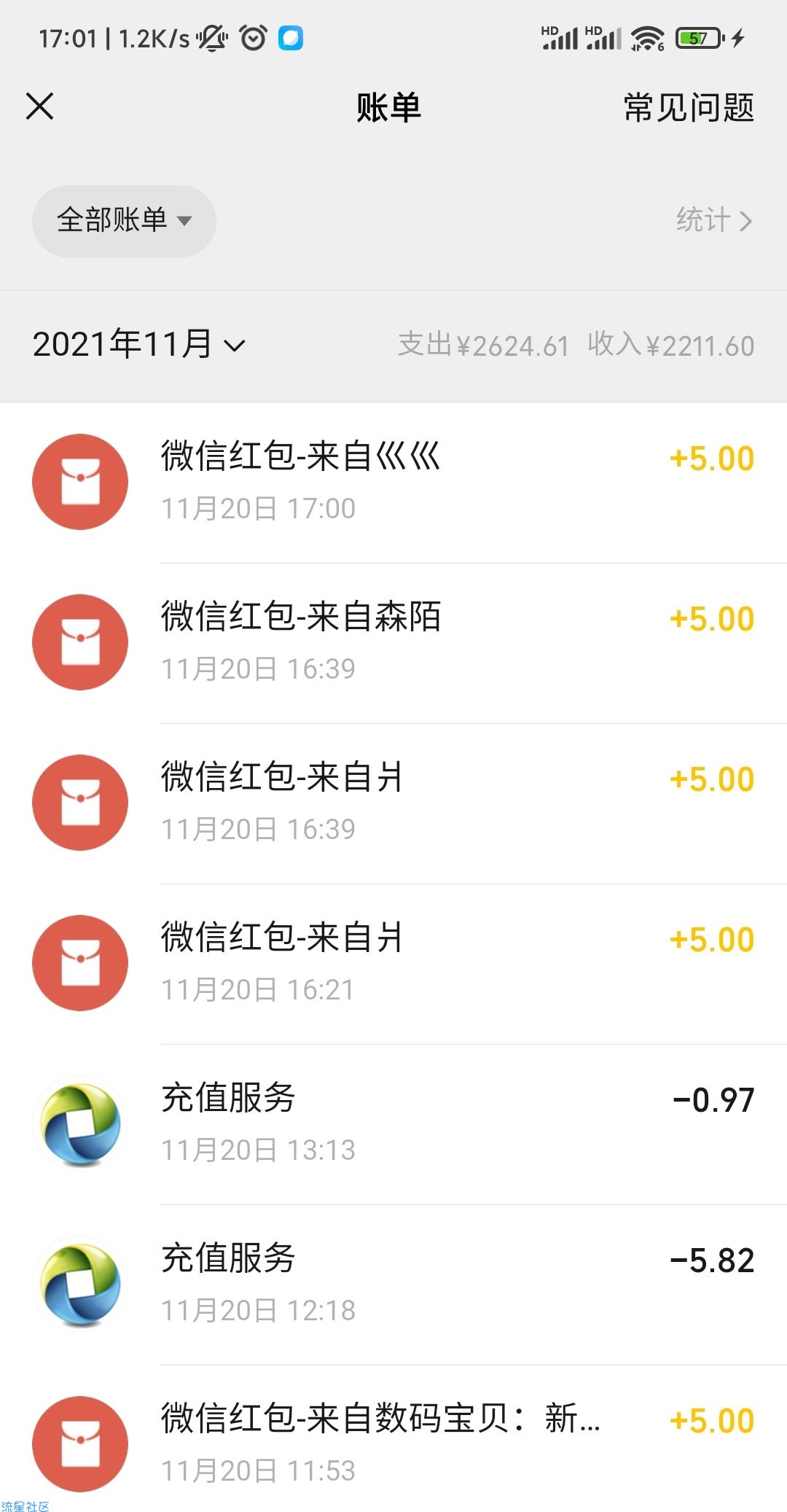The image size is (787, 1512).
Task: Open the 2021年11月 month picker
Action: [139, 344]
